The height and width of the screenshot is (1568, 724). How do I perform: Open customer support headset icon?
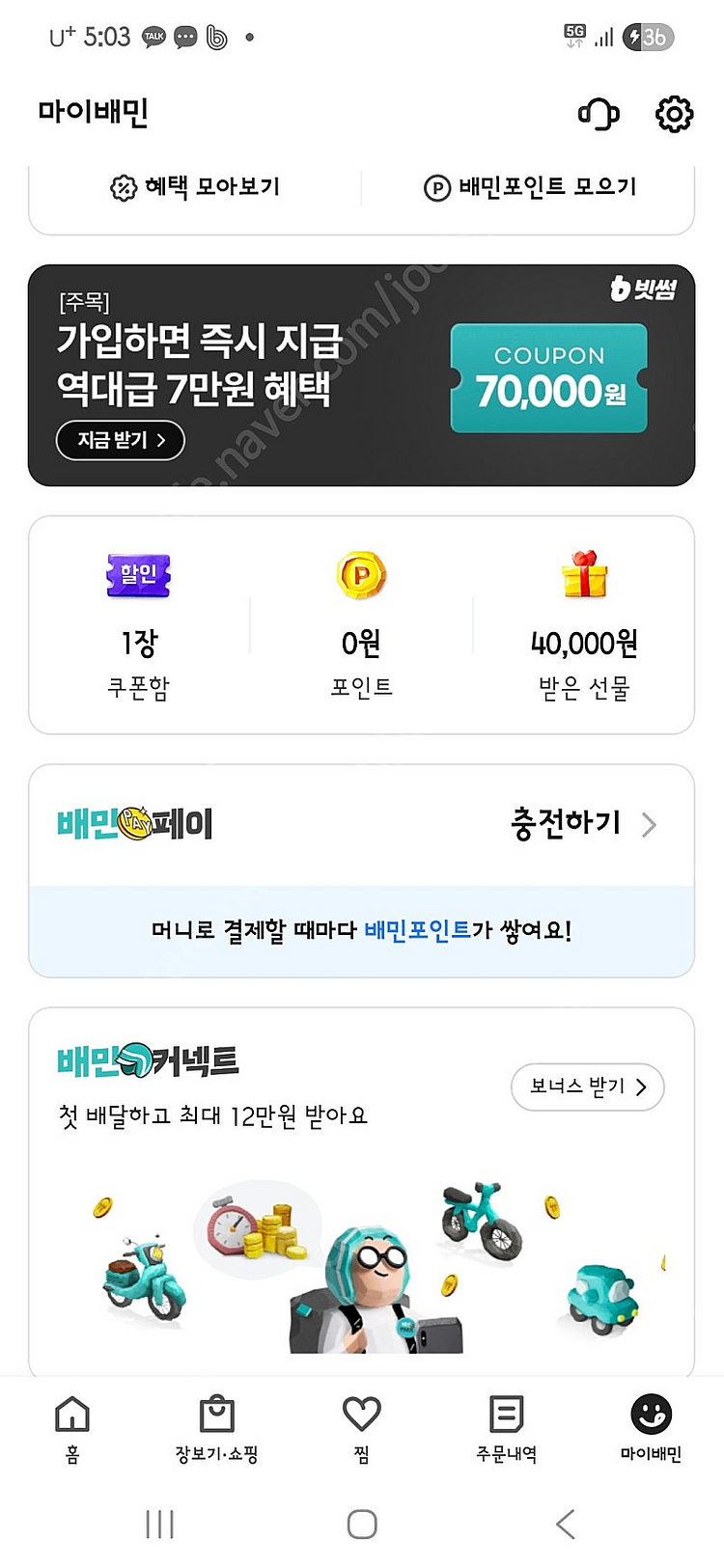[599, 114]
